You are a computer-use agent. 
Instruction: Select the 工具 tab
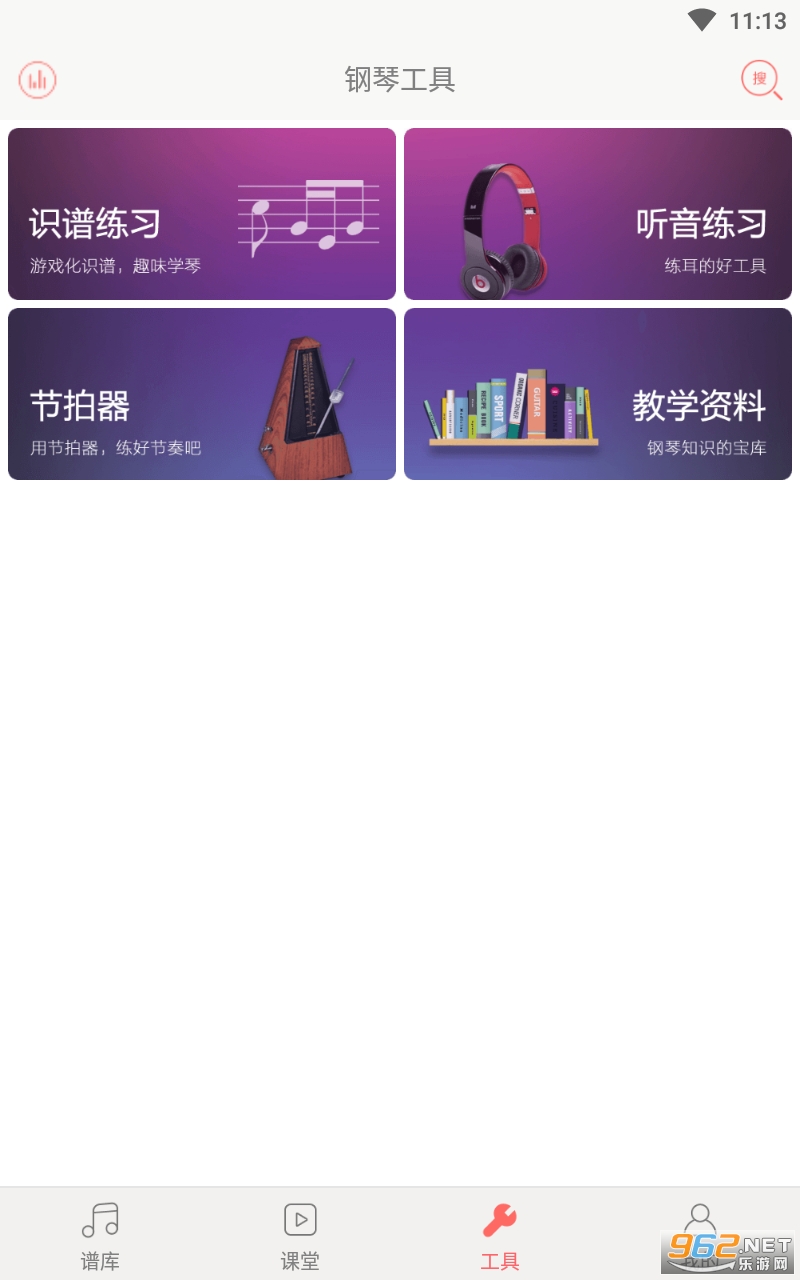[x=500, y=1235]
